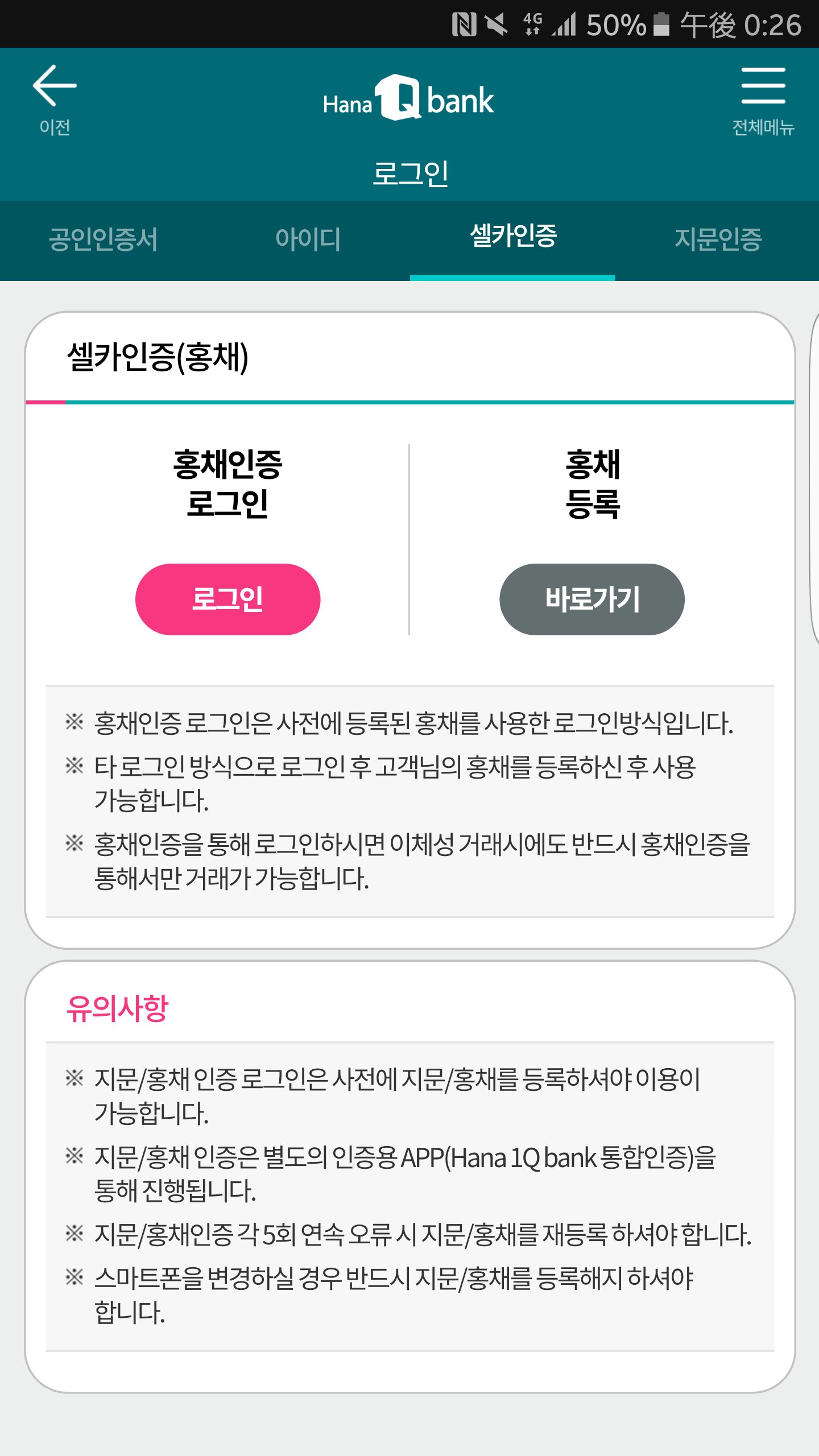Image resolution: width=819 pixels, height=1456 pixels.
Task: Select the 셀카인증 tab
Action: 512,237
